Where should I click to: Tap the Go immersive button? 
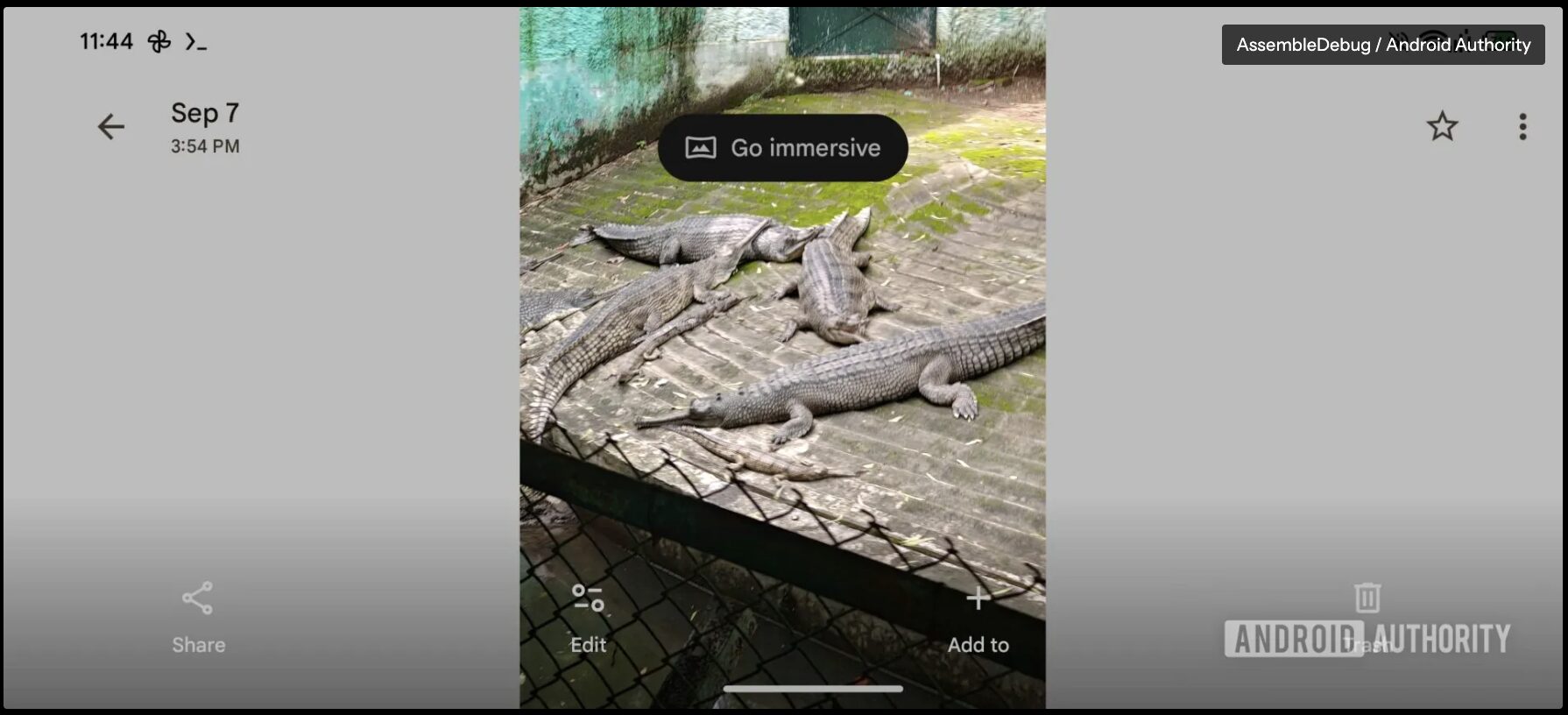(x=782, y=148)
